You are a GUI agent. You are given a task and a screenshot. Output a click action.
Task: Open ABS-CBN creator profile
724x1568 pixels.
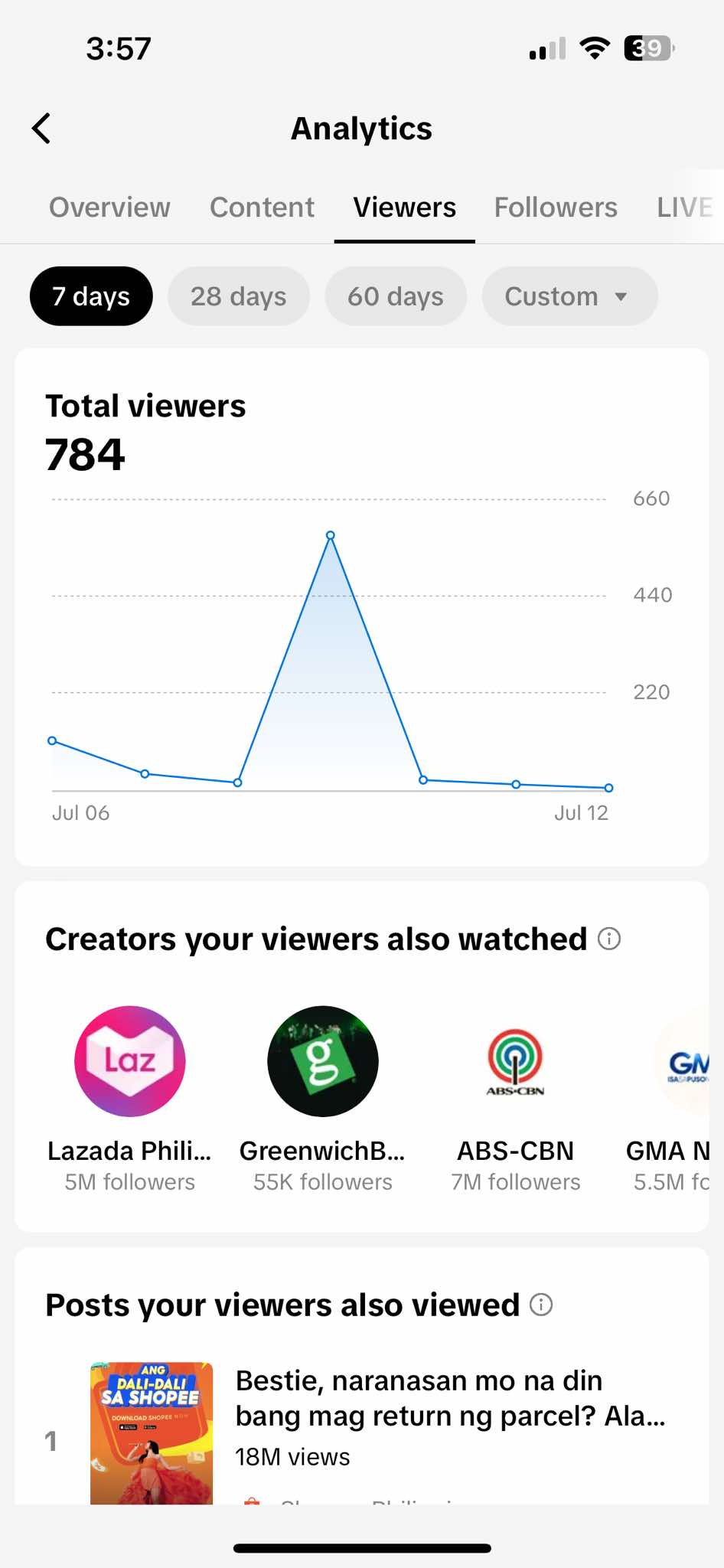click(515, 1061)
